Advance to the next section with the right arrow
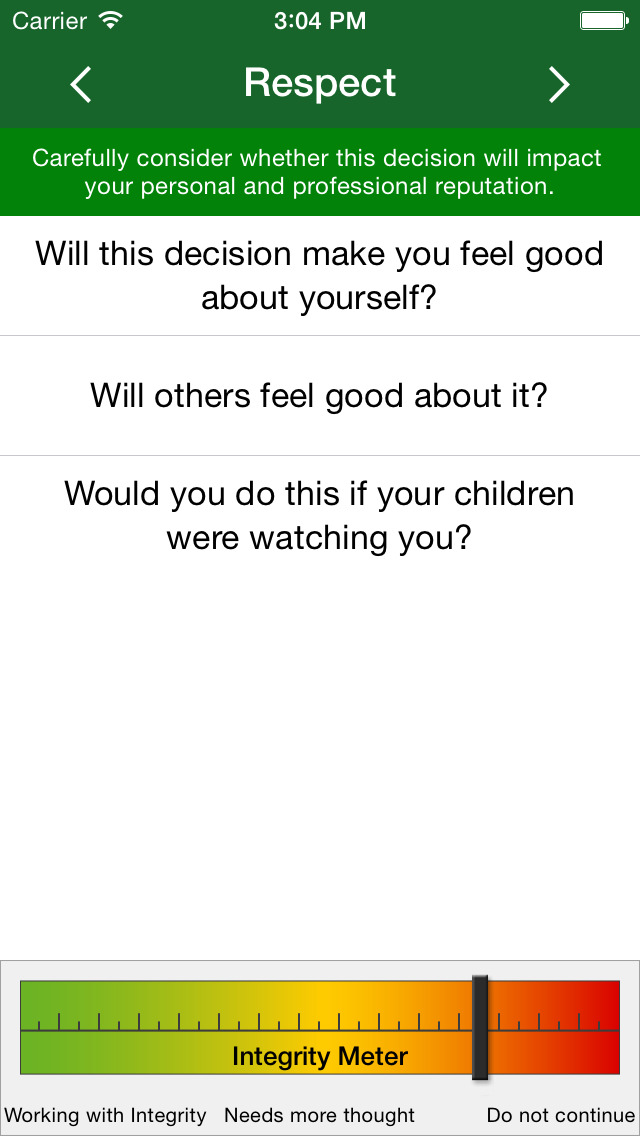 pos(559,84)
